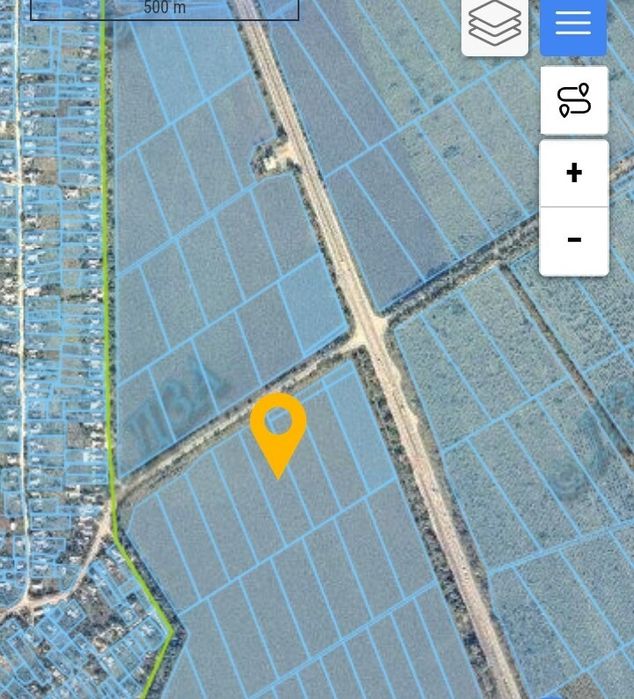
Task: Open the route measurement tool
Action: pyautogui.click(x=574, y=100)
